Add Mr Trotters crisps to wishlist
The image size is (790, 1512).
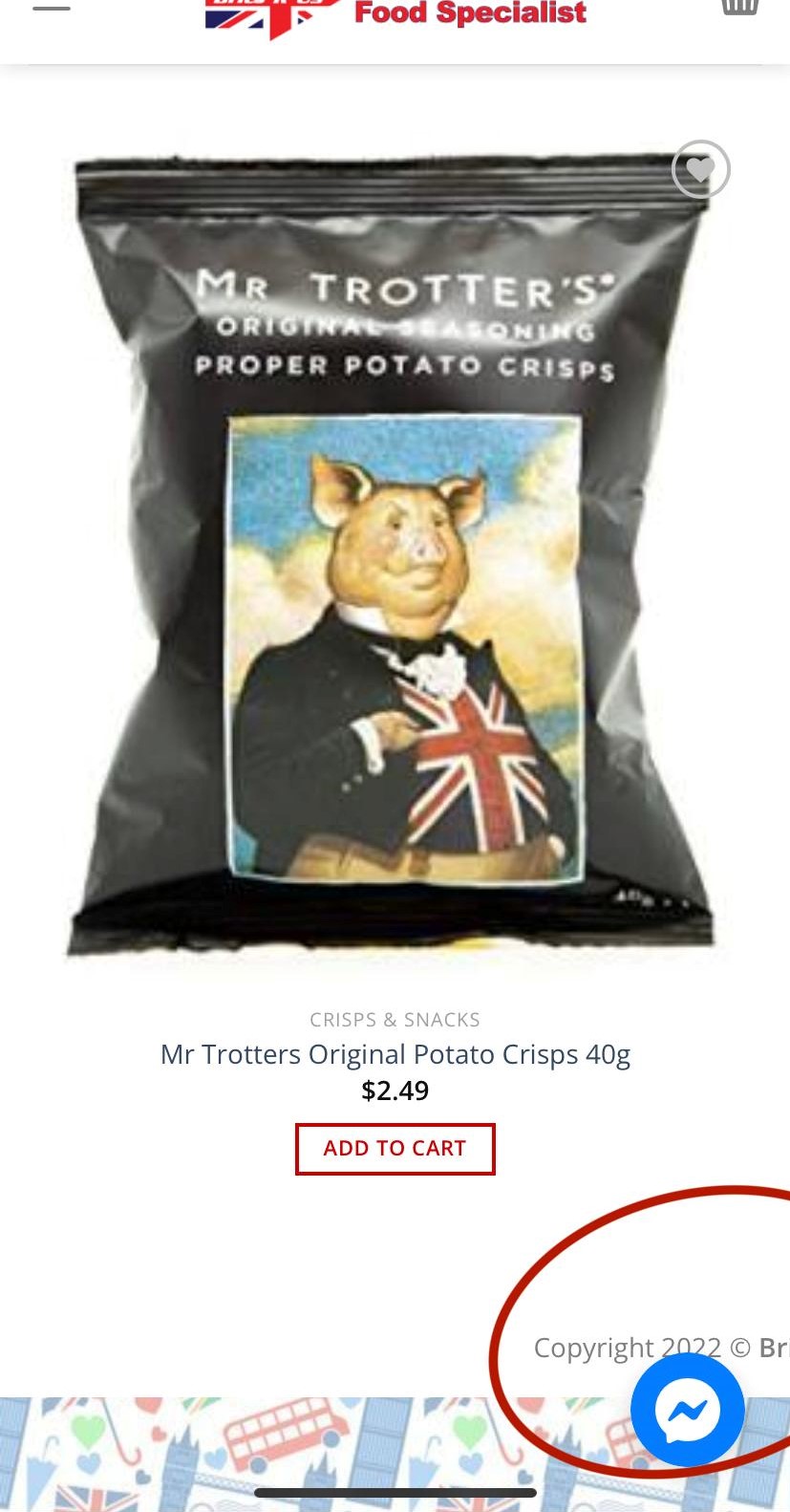pos(700,169)
